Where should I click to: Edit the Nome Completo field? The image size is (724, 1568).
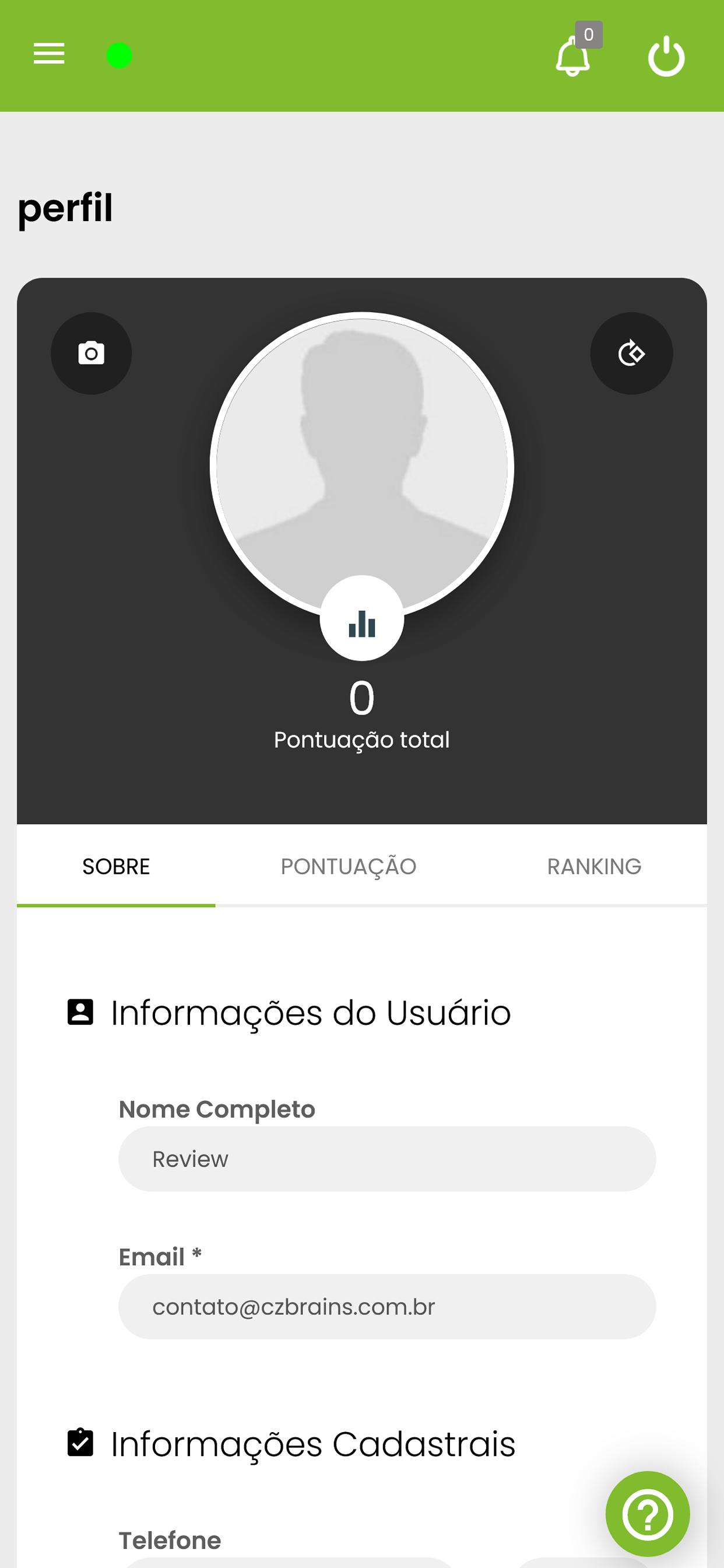coord(387,1159)
